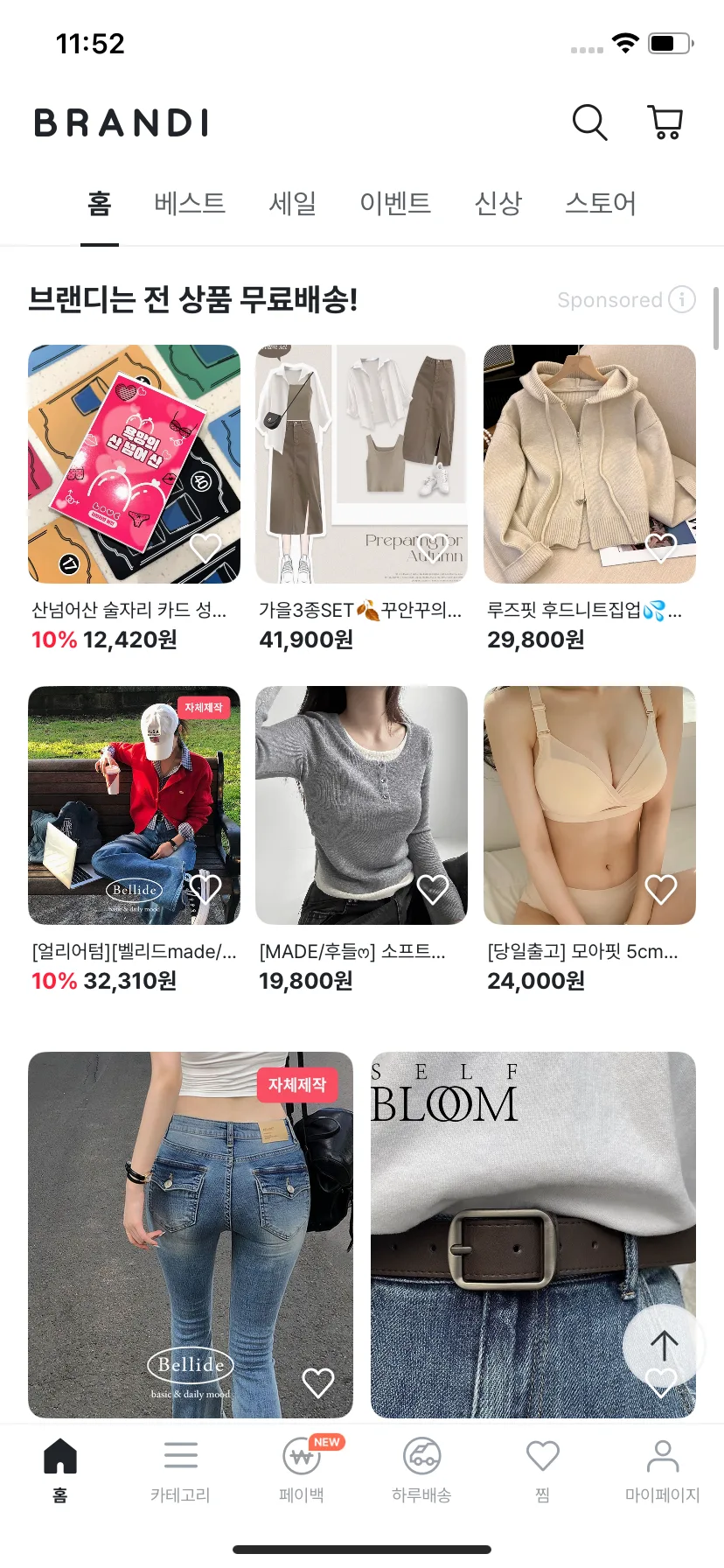Switch to the 베스트 tab
The width and height of the screenshot is (724, 1568).
point(189,204)
